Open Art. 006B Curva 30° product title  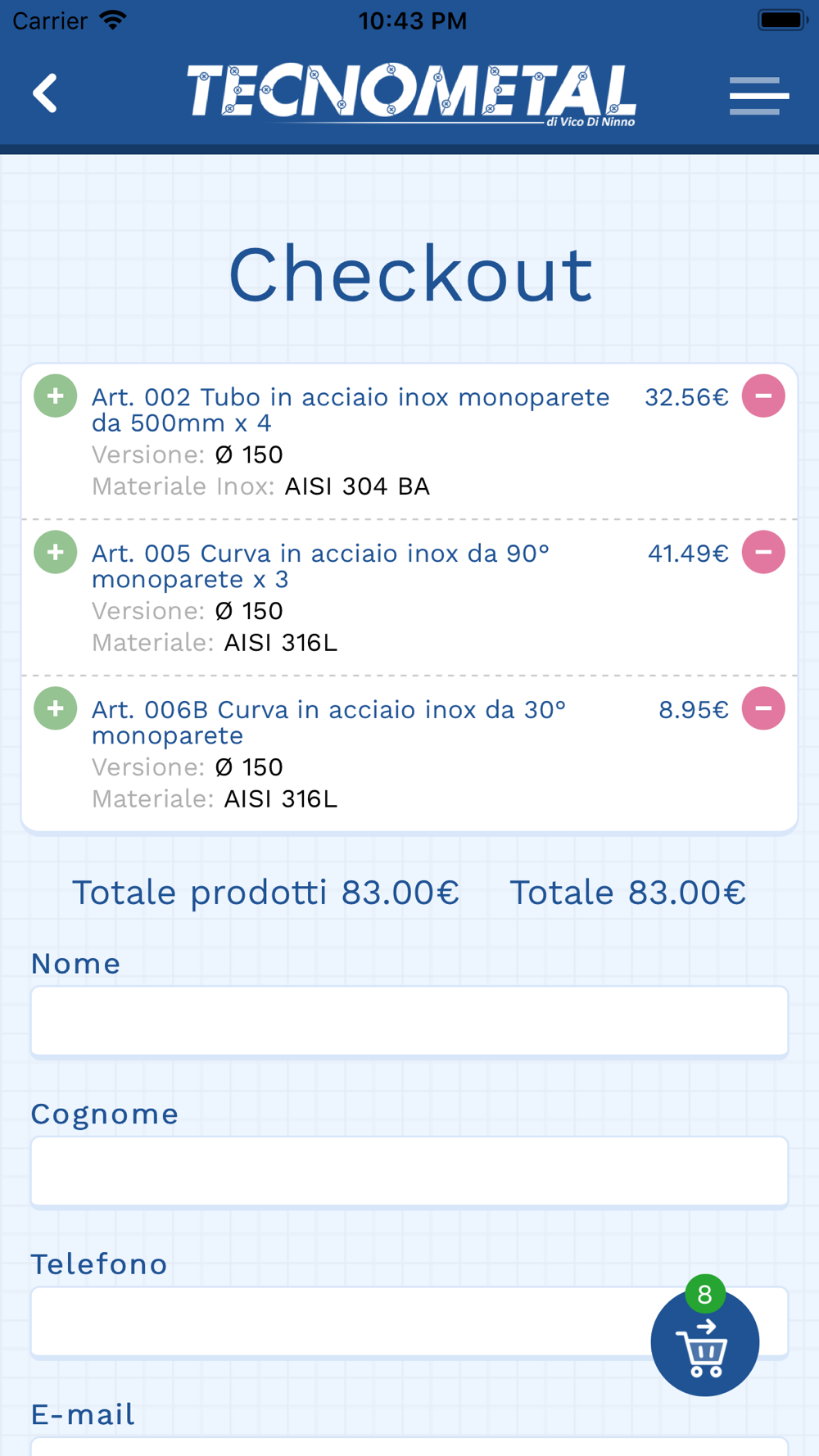328,722
